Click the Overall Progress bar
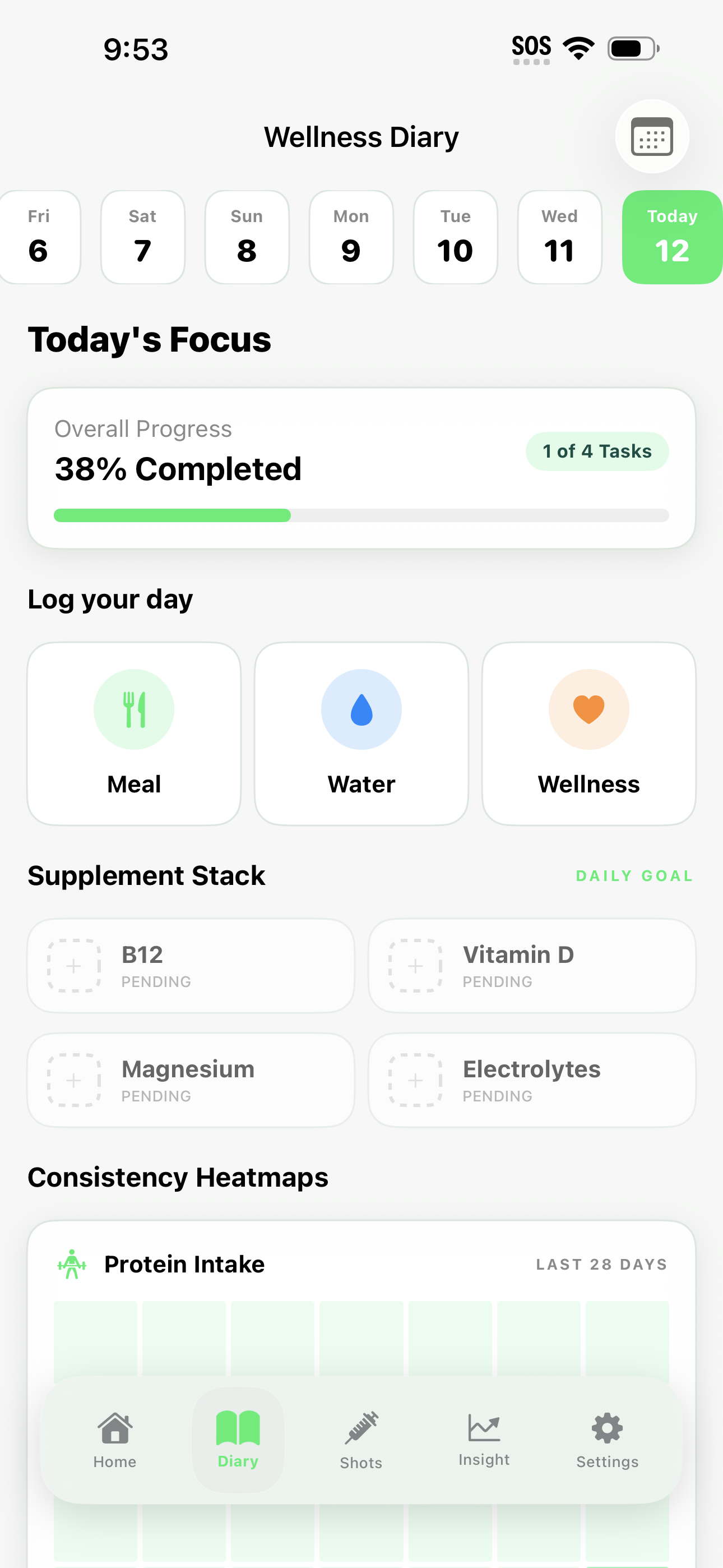The height and width of the screenshot is (1568, 723). coord(361,515)
